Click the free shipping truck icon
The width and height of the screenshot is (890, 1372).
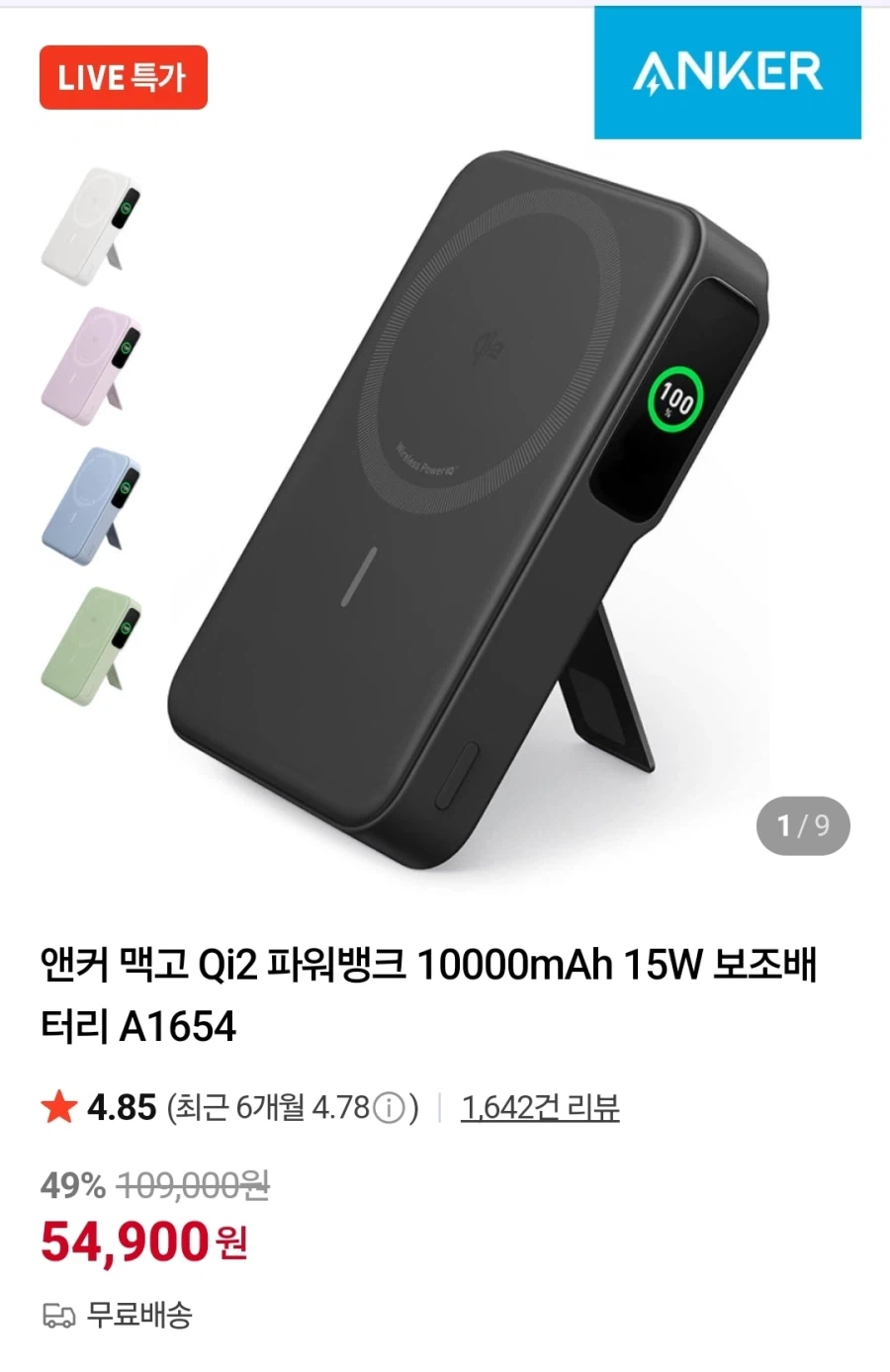[61, 1316]
